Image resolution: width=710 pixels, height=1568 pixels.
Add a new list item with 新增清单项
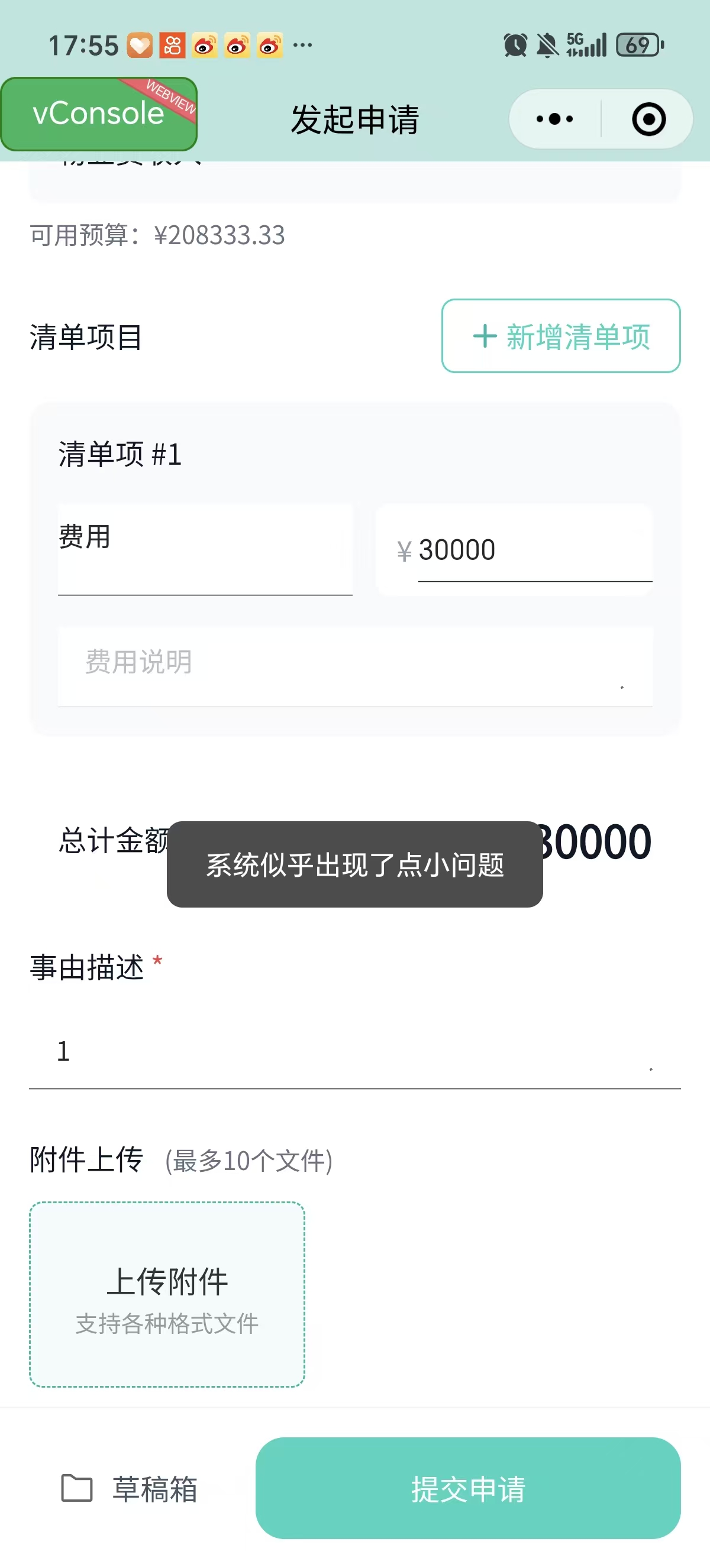[560, 336]
